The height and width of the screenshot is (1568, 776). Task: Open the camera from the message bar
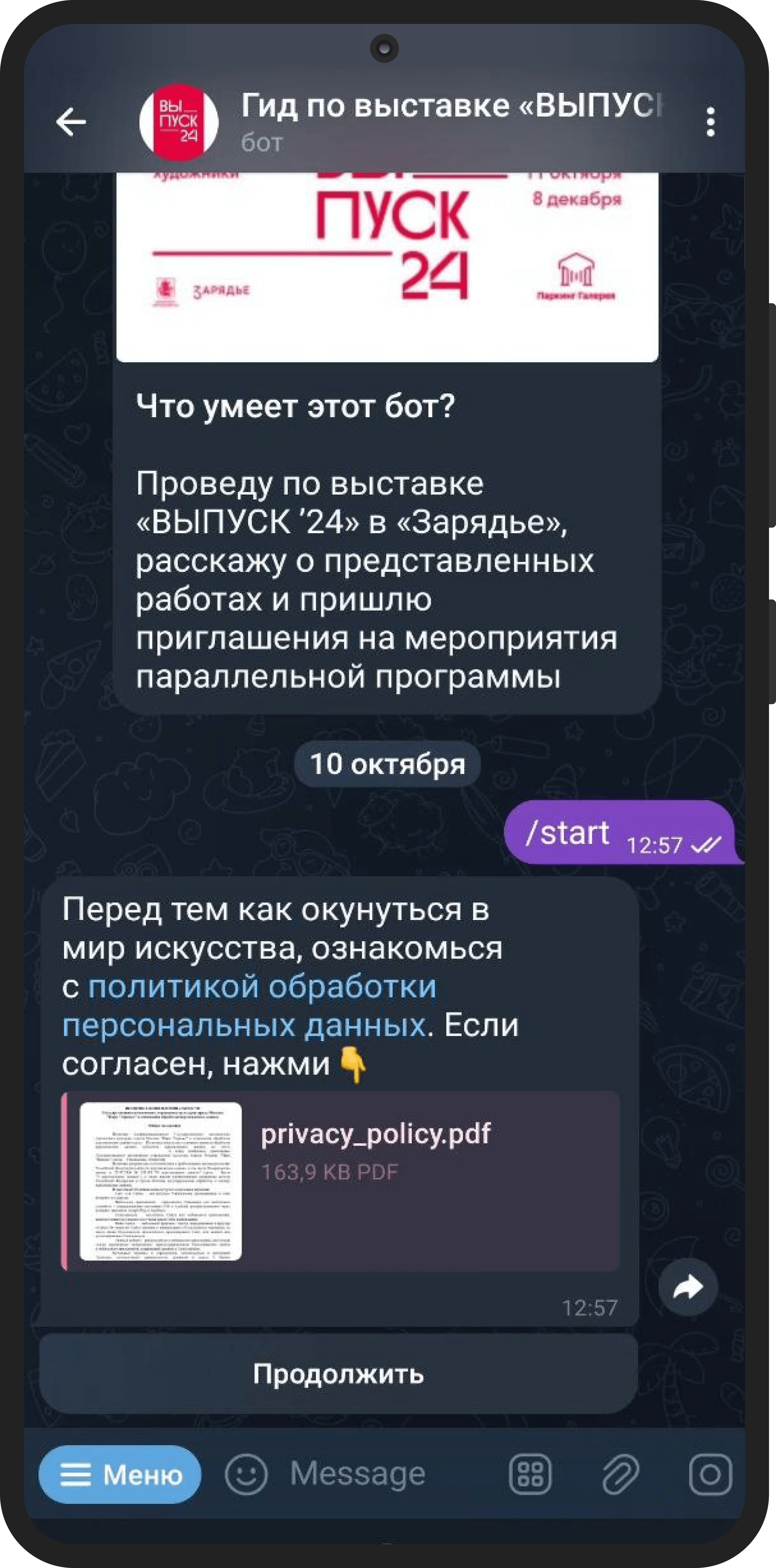[710, 1474]
